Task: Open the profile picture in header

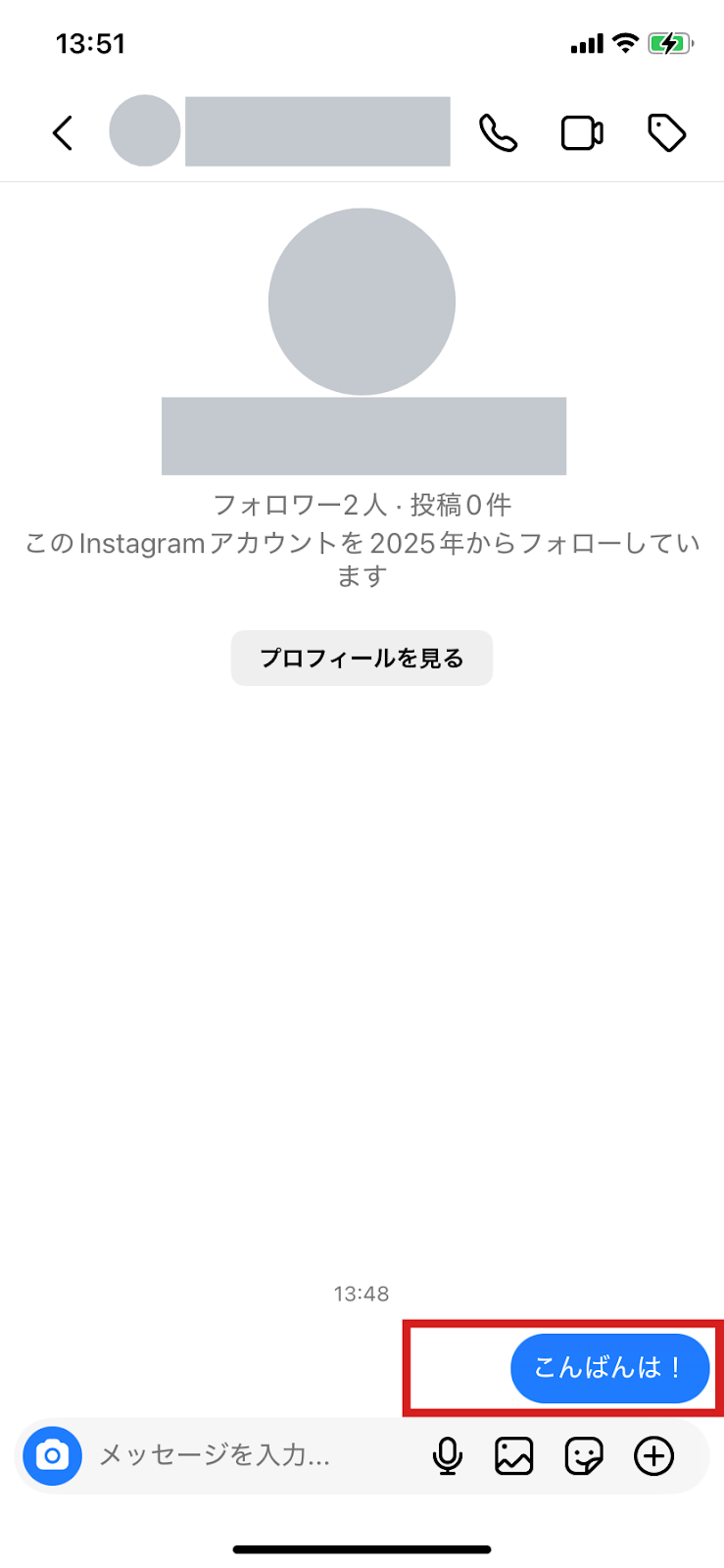Action: click(x=145, y=130)
